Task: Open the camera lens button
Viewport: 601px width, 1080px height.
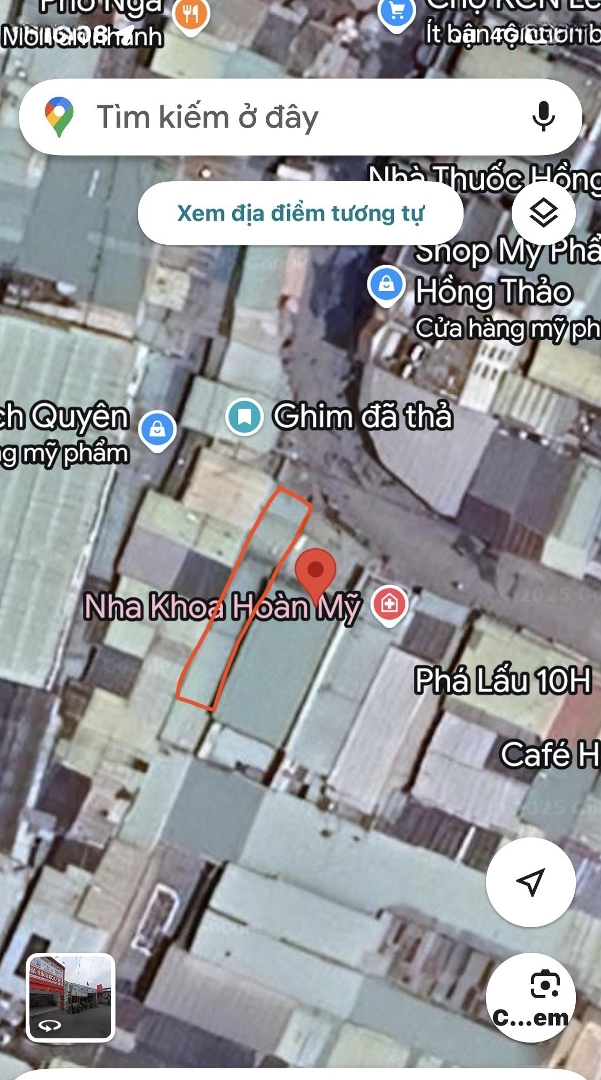Action: coord(543,997)
